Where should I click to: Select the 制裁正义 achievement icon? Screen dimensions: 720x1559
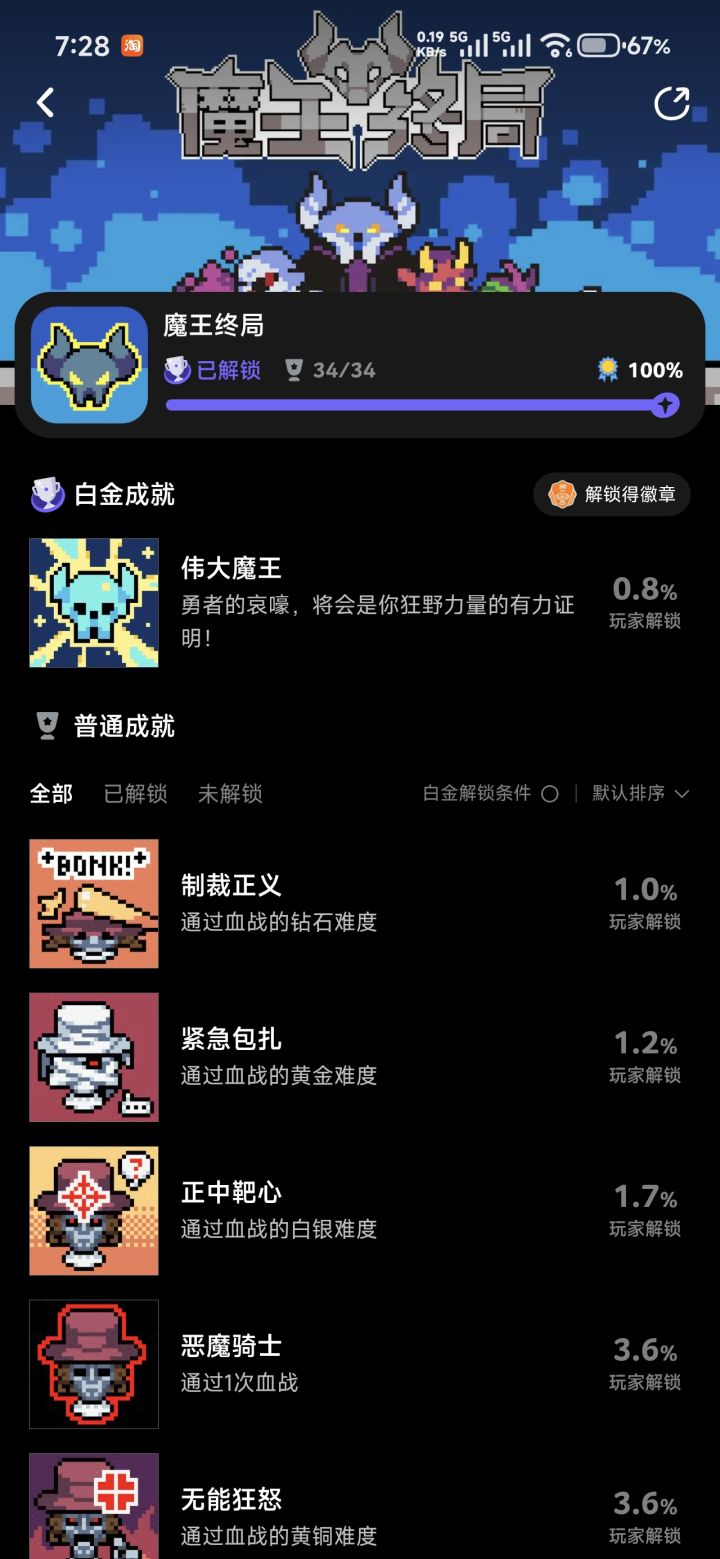point(93,903)
